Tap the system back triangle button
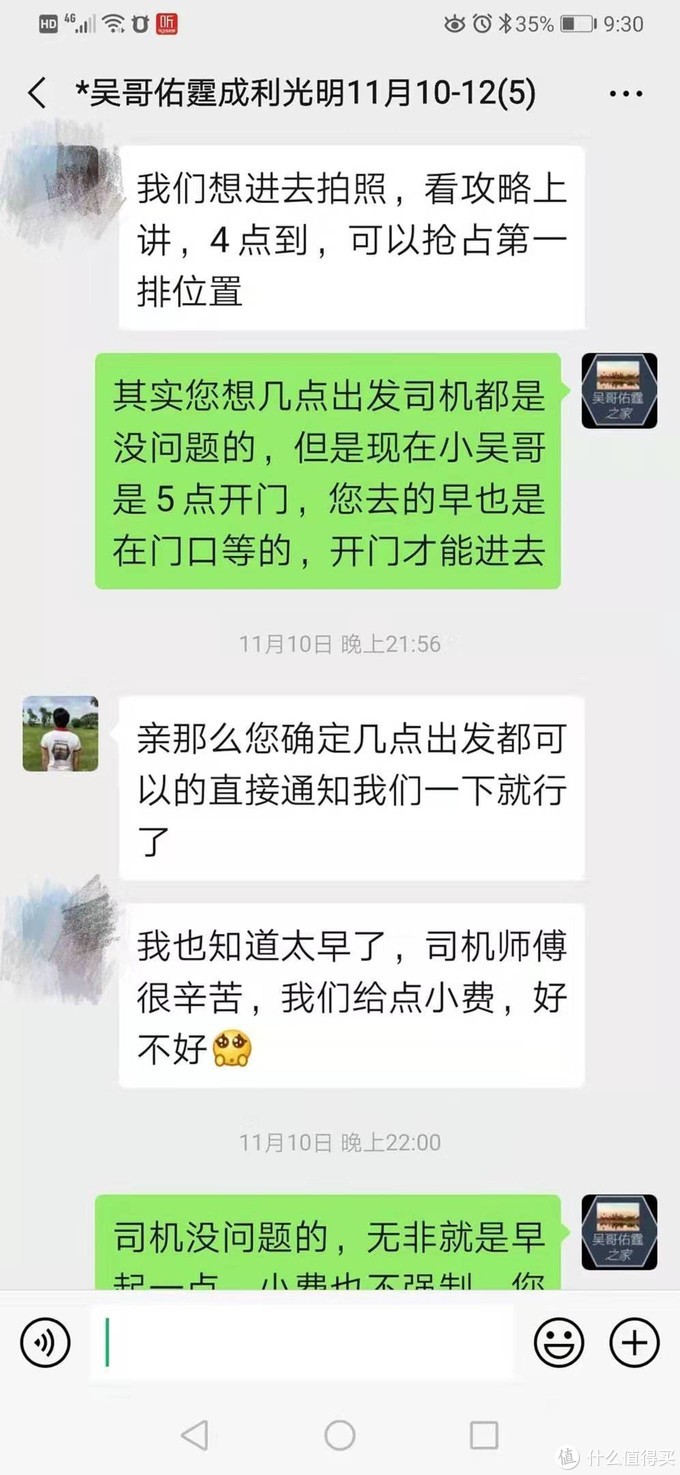Viewport: 680px width, 1475px height. point(195,1435)
